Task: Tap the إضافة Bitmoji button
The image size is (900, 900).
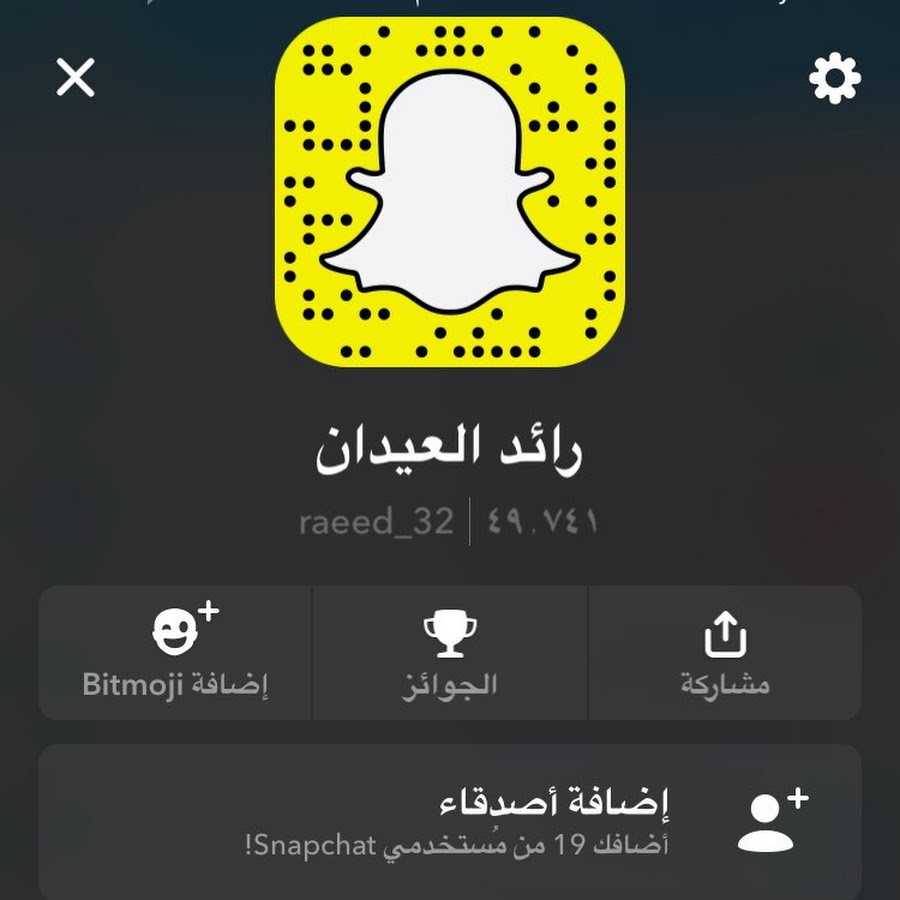Action: (176, 652)
